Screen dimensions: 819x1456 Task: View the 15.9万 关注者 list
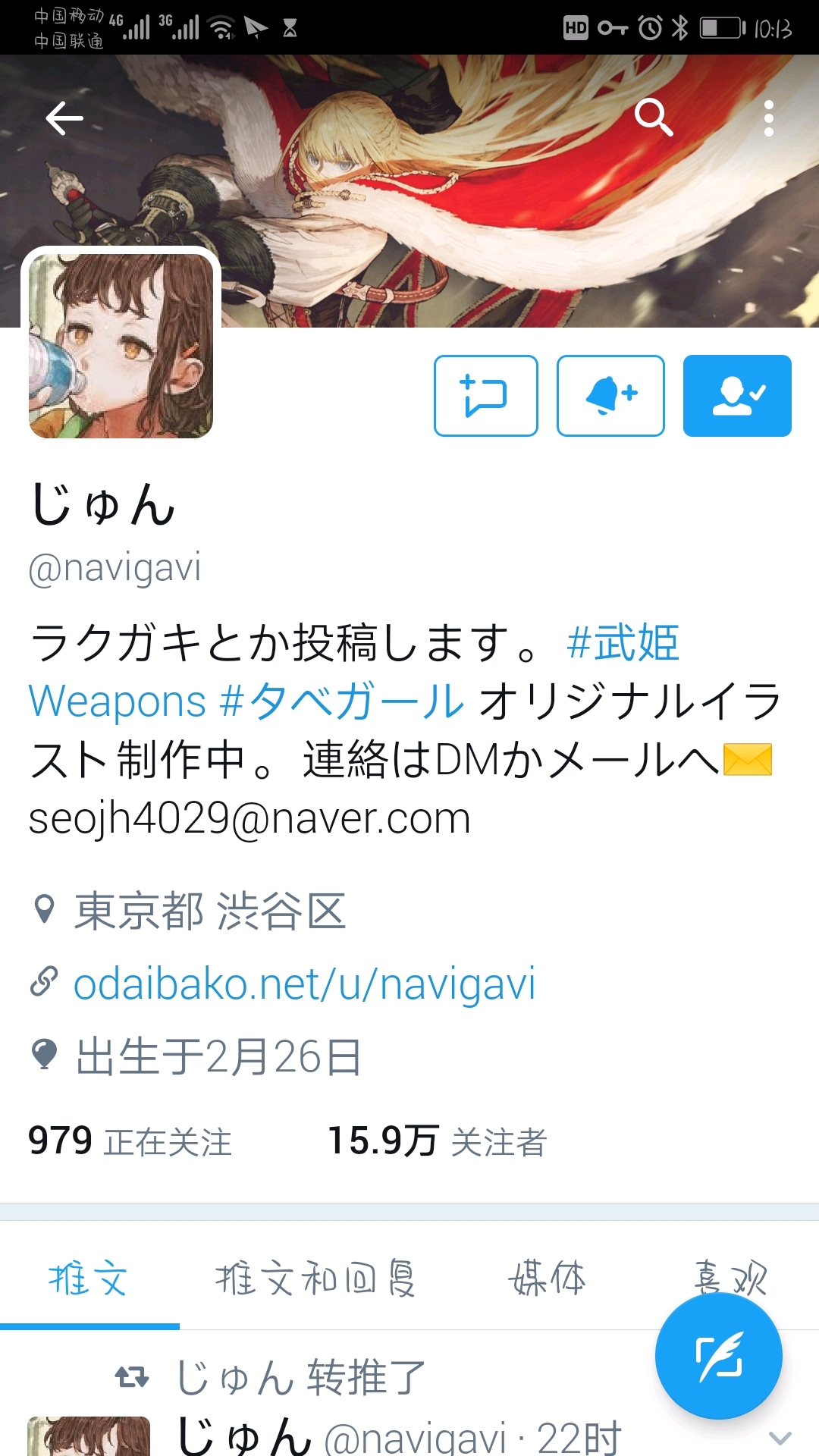point(437,1141)
